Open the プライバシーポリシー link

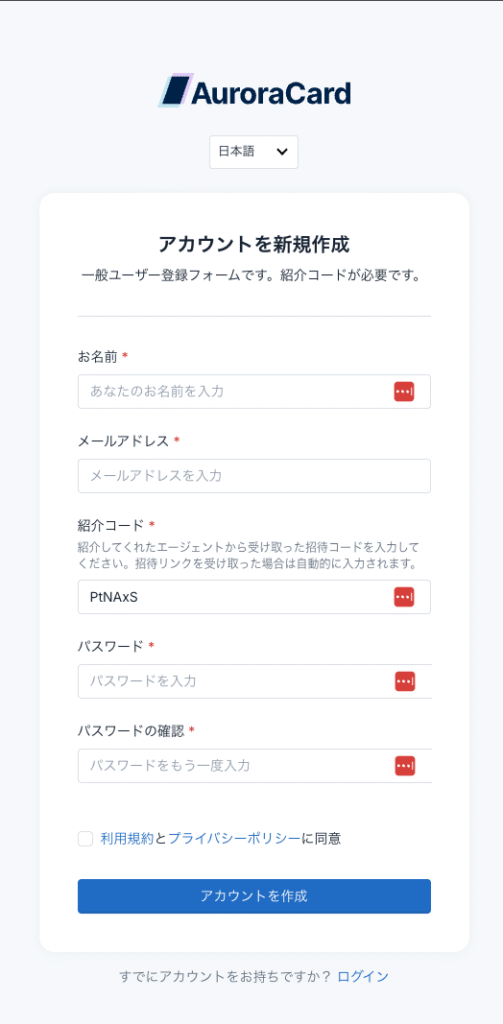235,839
